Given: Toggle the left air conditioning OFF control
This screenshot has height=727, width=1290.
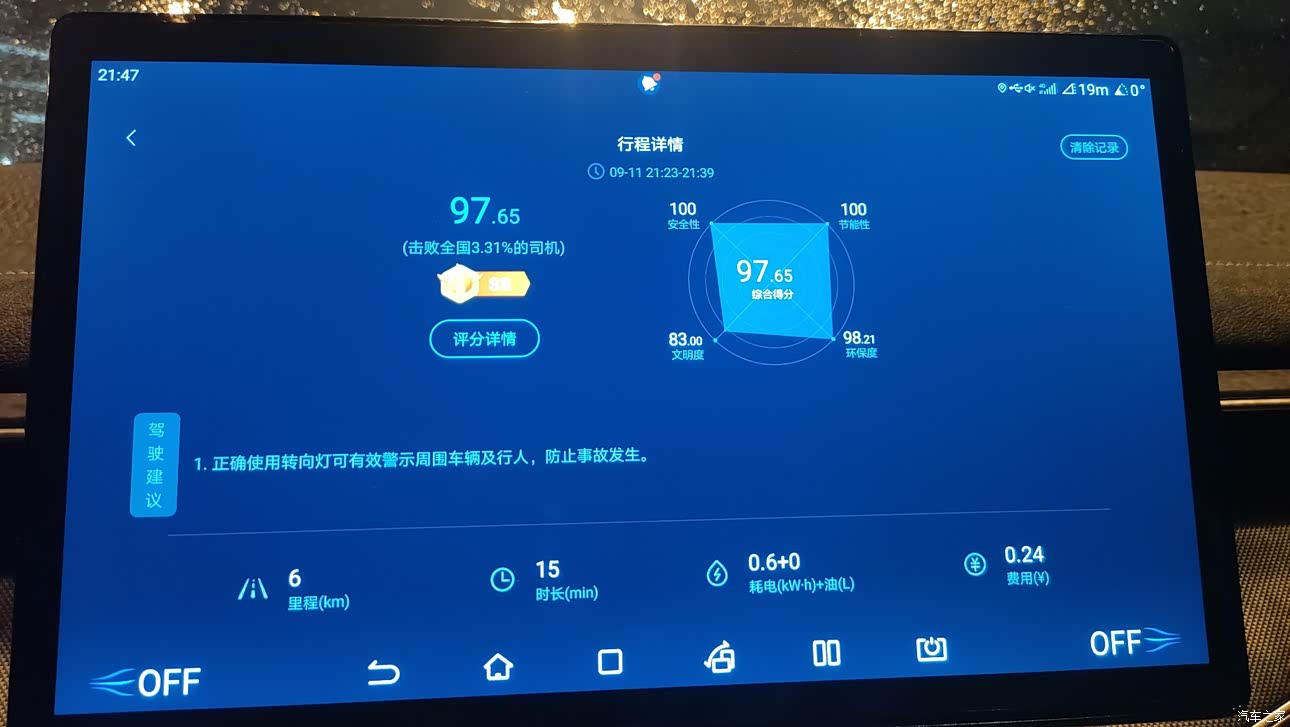Looking at the screenshot, I should [146, 682].
